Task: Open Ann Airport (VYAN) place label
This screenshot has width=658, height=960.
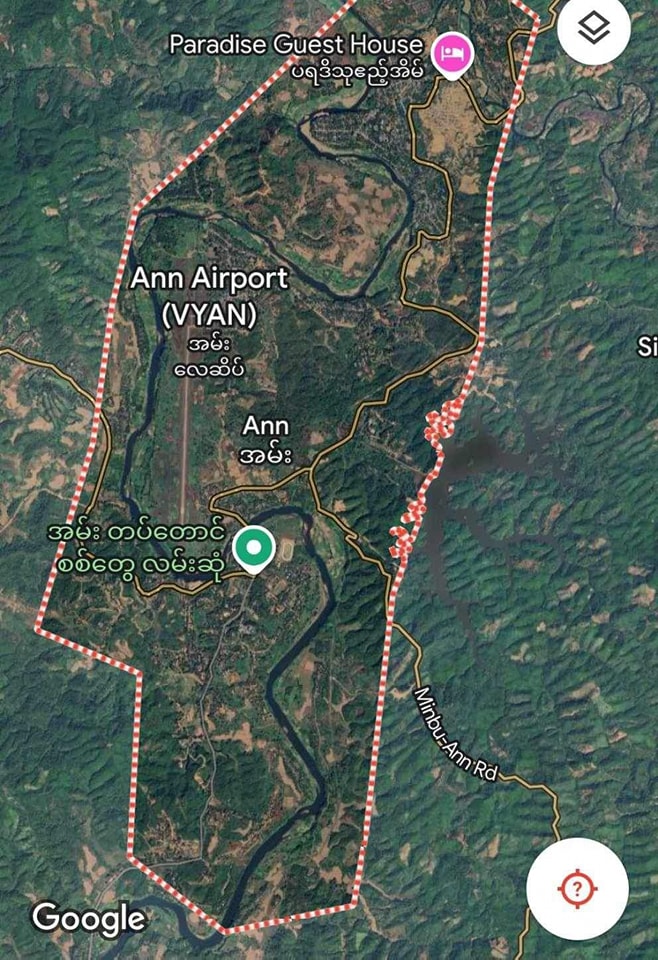Action: click(x=209, y=296)
